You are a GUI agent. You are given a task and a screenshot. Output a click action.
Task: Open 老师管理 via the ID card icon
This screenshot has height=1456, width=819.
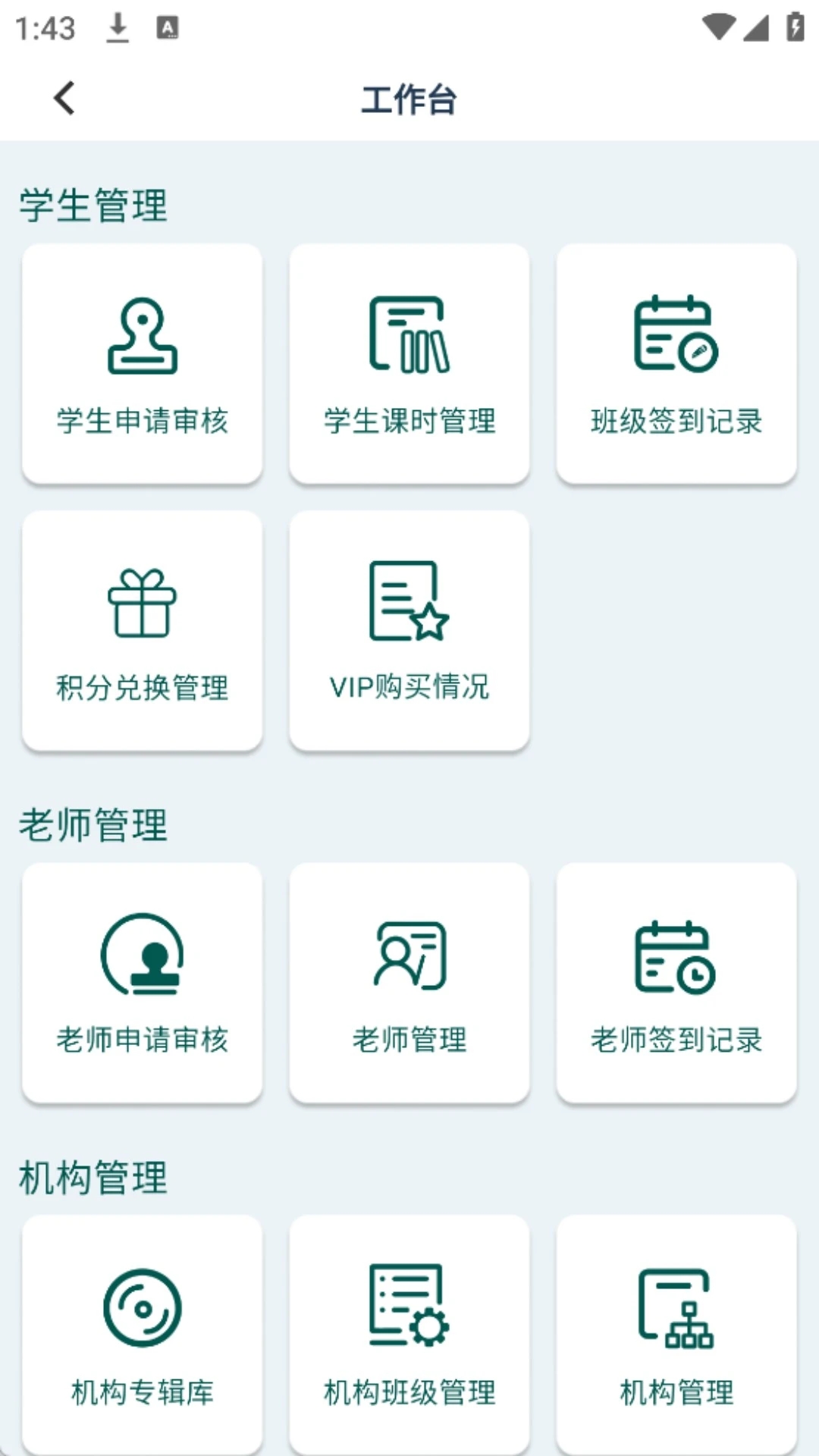coord(409,955)
